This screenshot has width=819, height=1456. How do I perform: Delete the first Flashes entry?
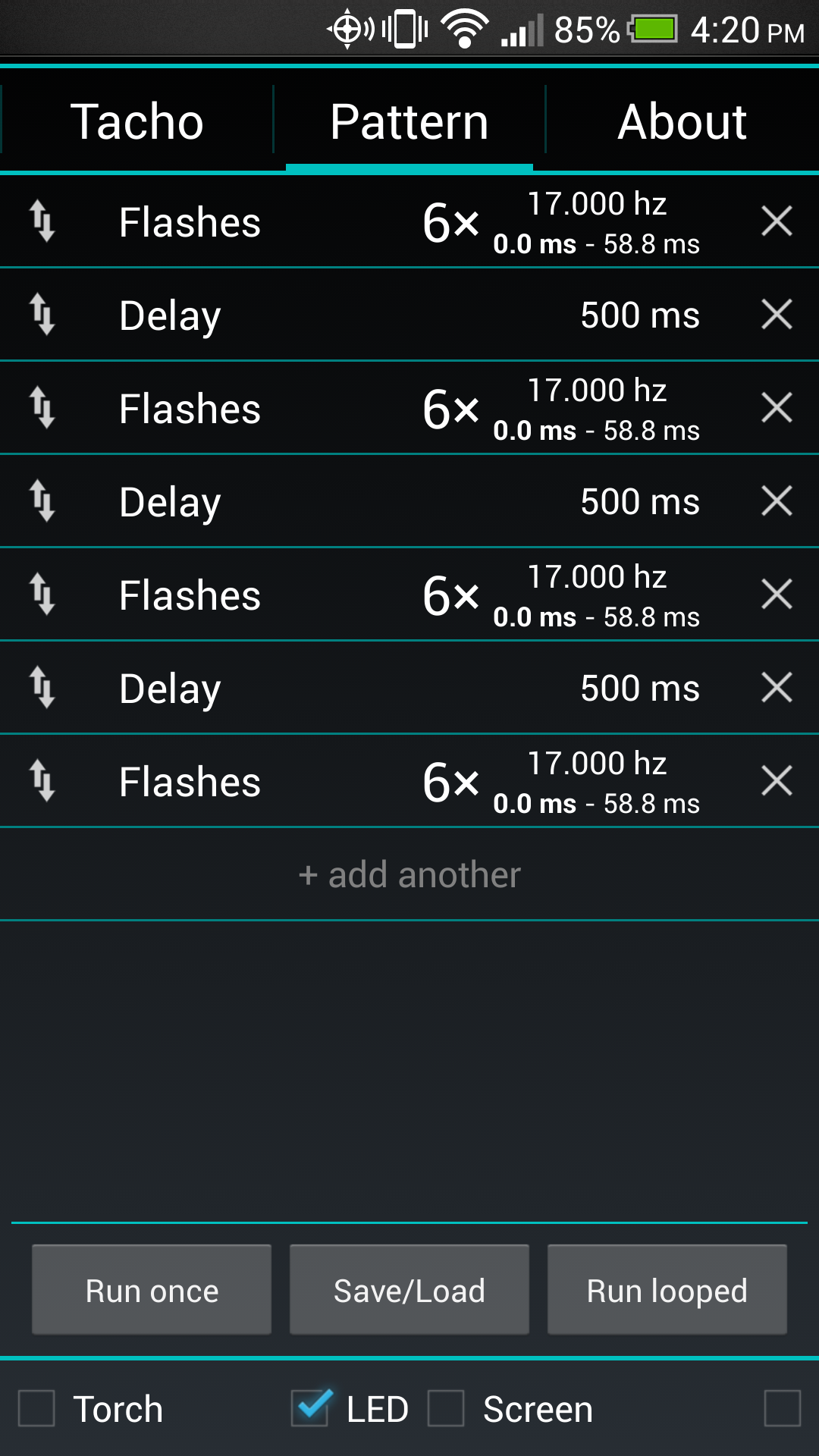click(777, 222)
